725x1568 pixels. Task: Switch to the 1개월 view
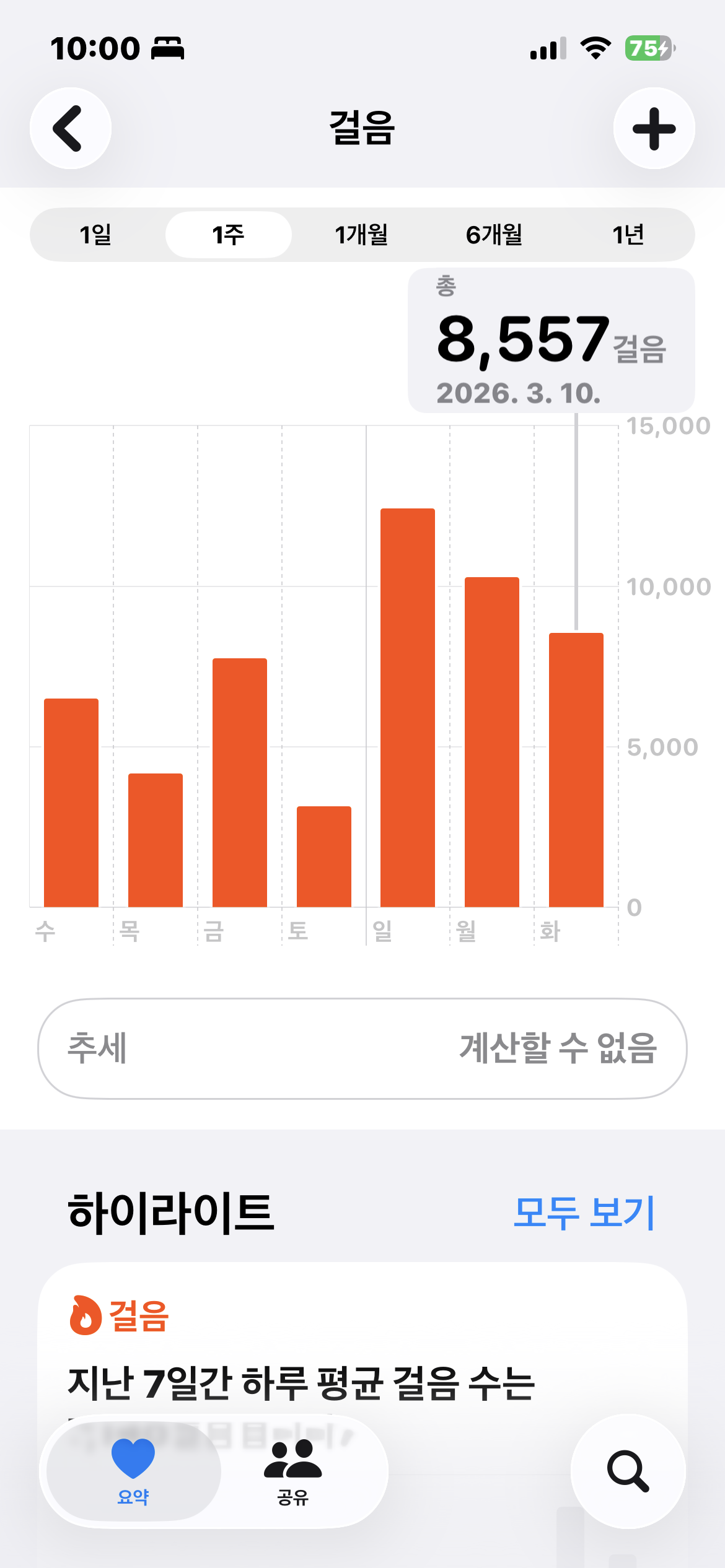pyautogui.click(x=361, y=235)
